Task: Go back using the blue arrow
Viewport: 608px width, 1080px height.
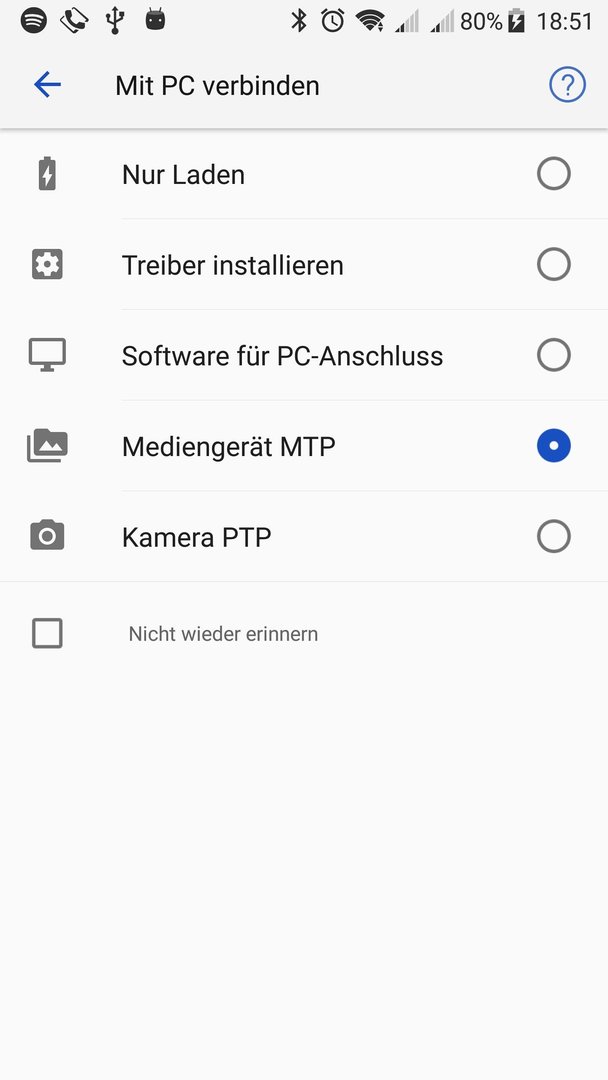Action: (48, 85)
